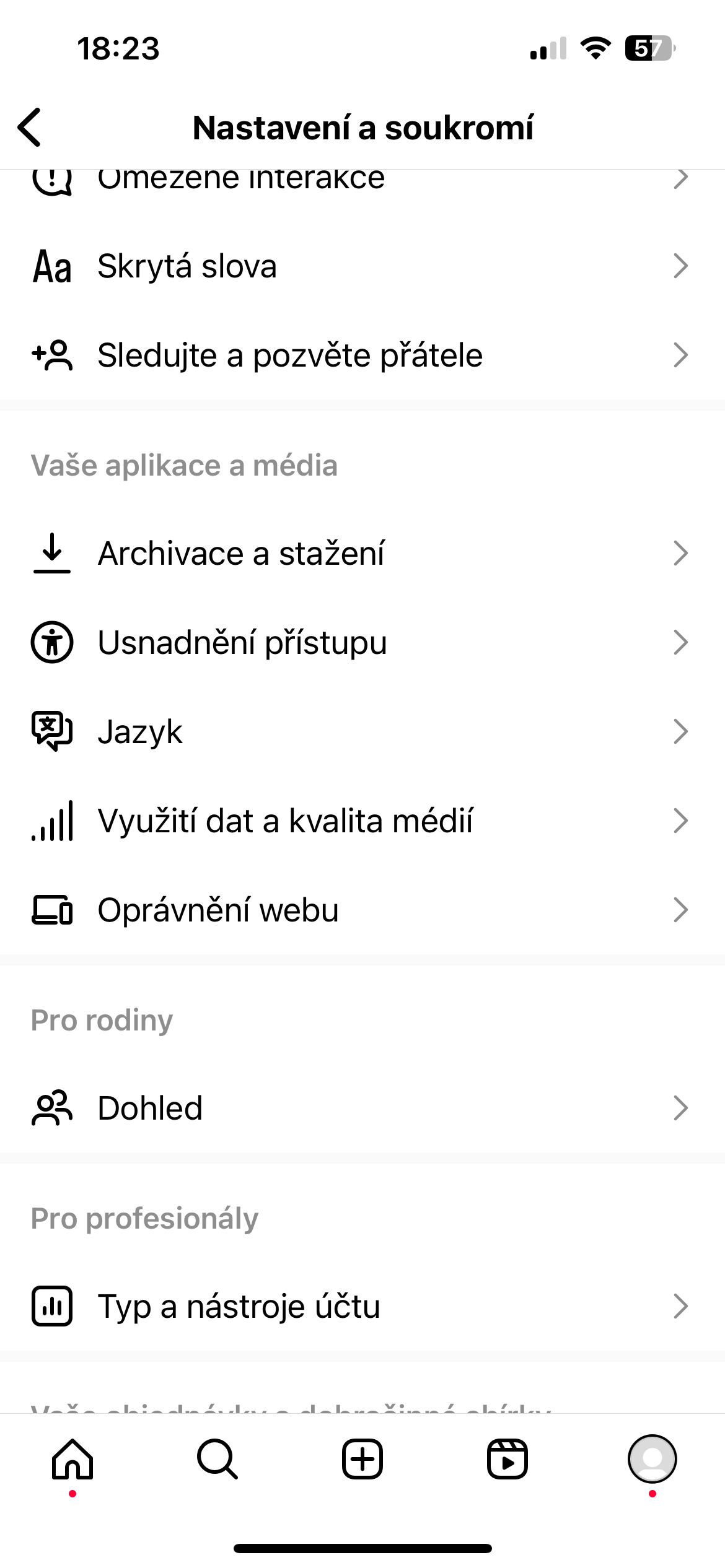Open Skrytá slova settings
725x1568 pixels.
[x=362, y=266]
